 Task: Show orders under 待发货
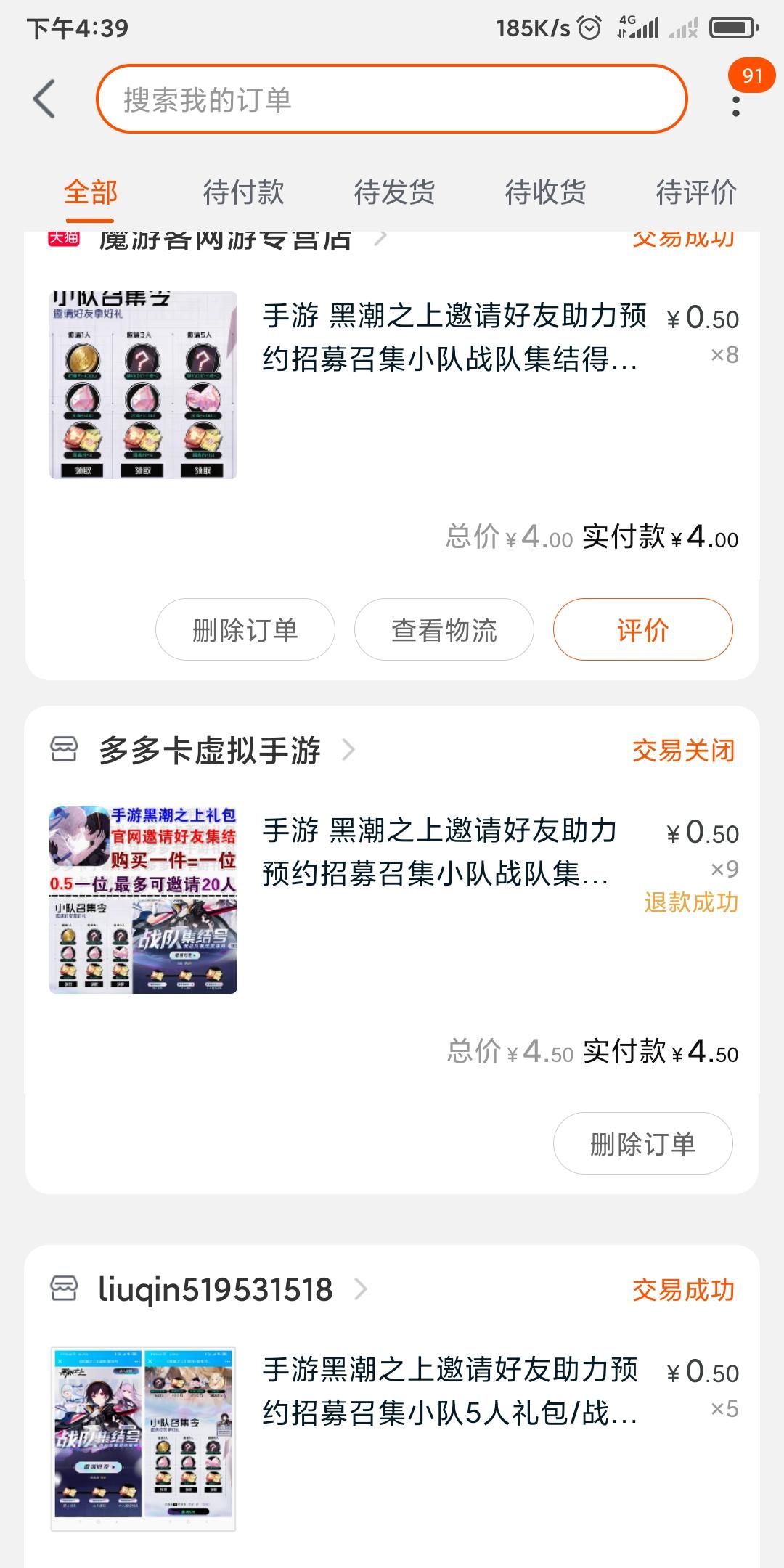tap(394, 193)
